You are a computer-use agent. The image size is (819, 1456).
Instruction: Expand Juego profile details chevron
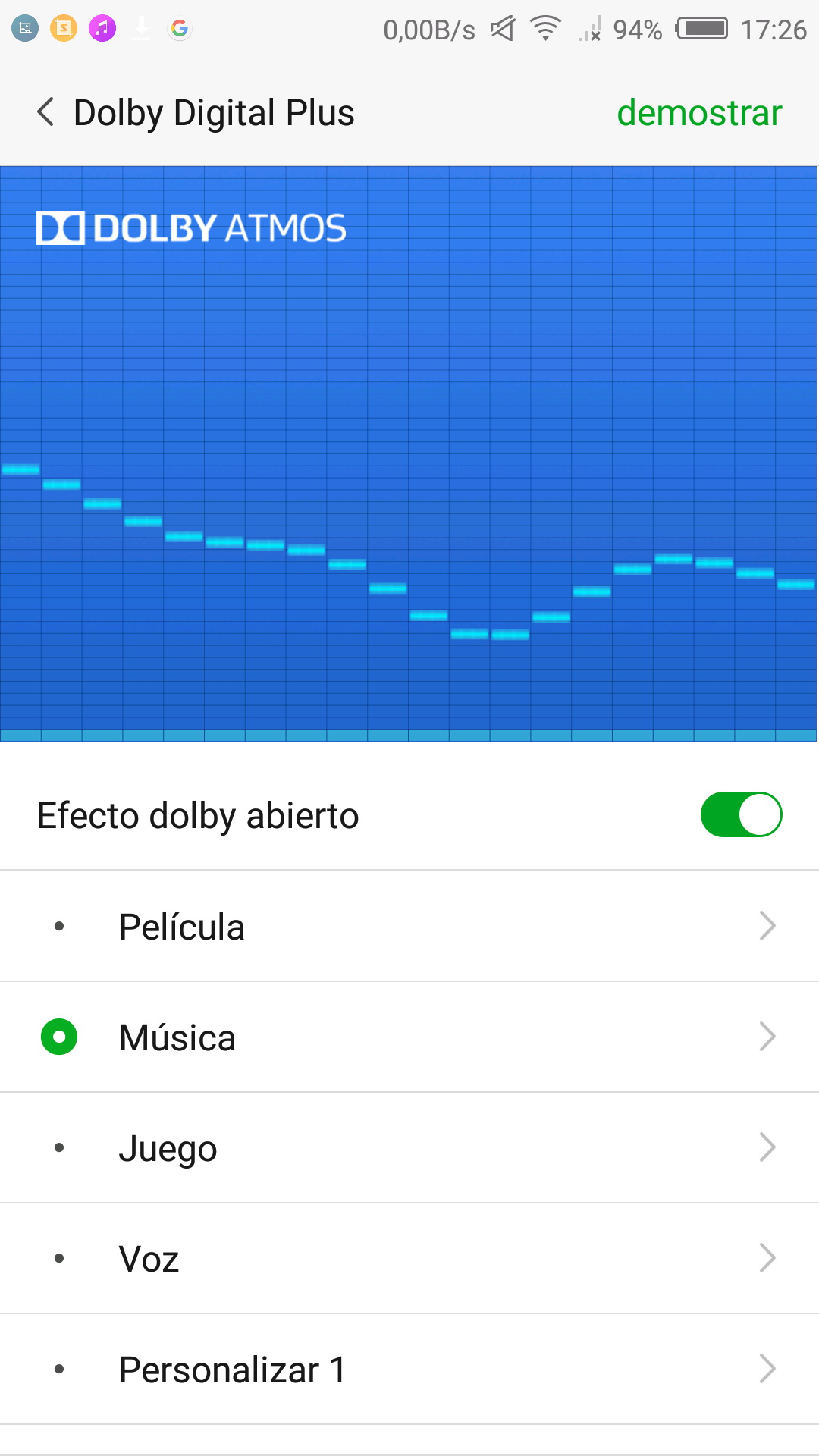(767, 1147)
